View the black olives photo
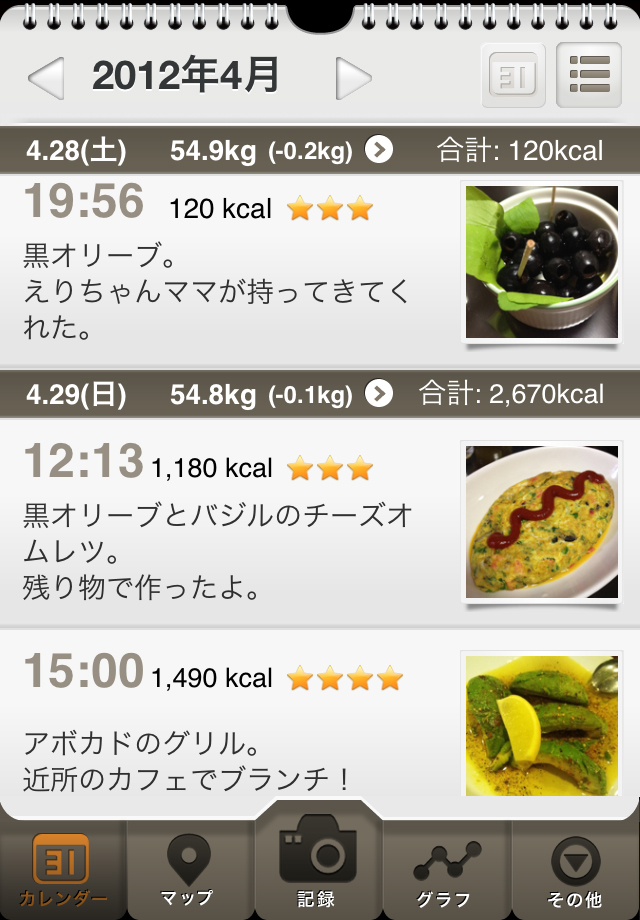The image size is (640, 920). 541,261
